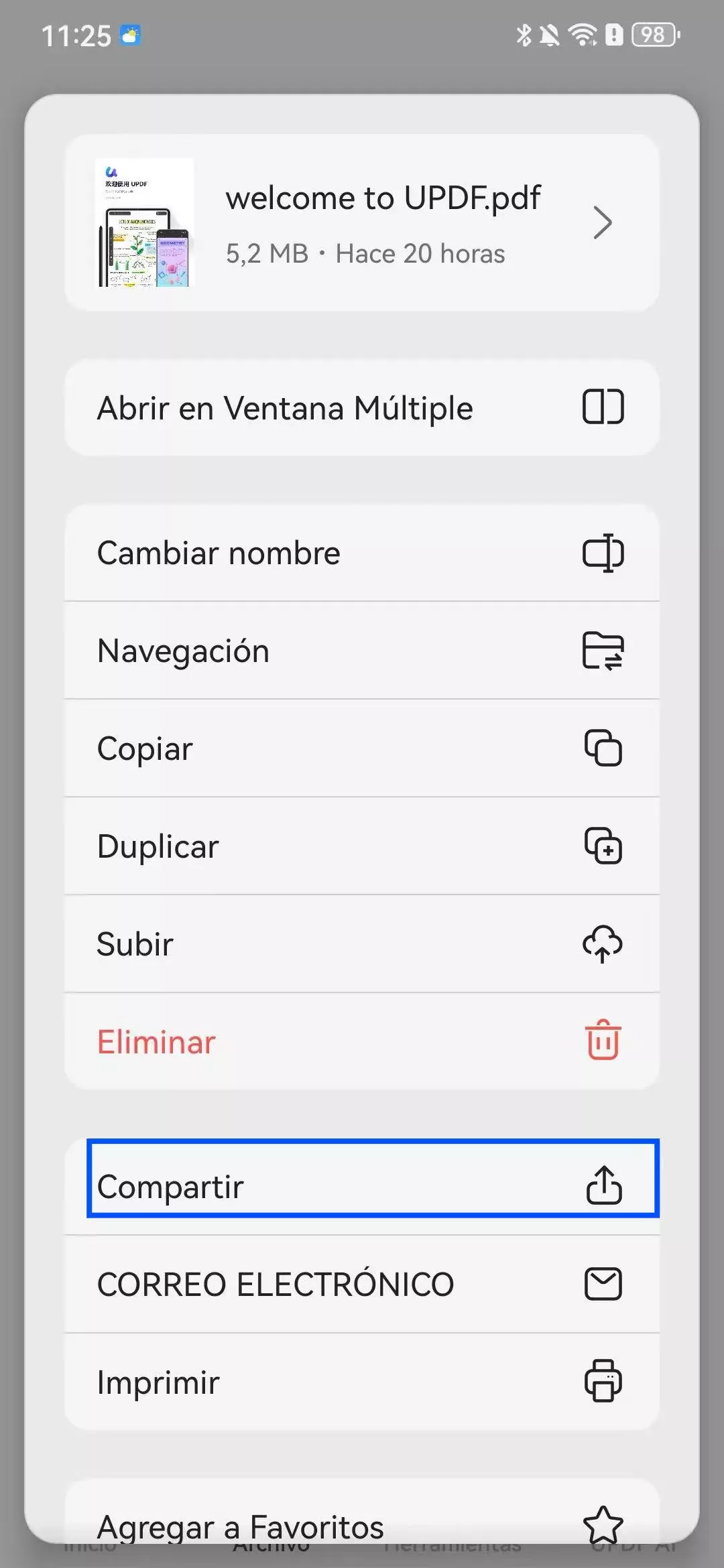724x1568 pixels.
Task: Open welcome to UPDF.pdf file details
Action: coord(362,222)
